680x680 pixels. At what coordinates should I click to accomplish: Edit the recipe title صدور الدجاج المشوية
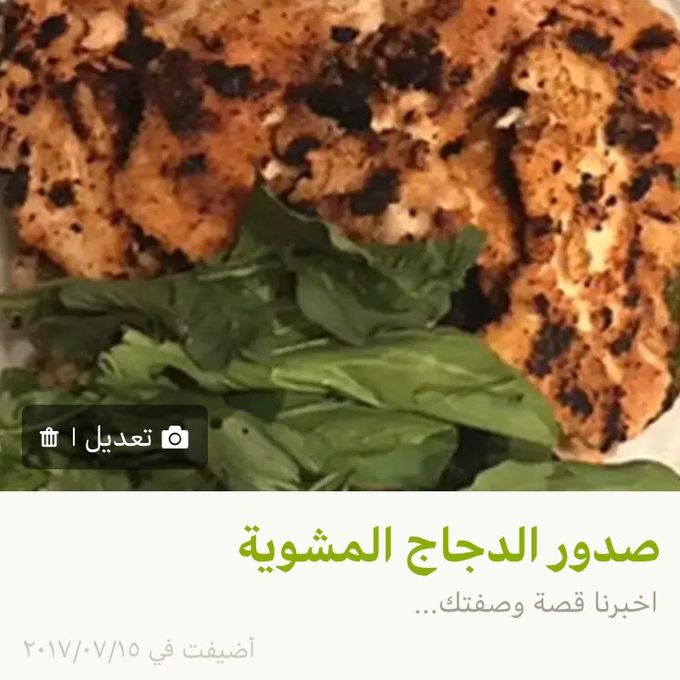449,547
